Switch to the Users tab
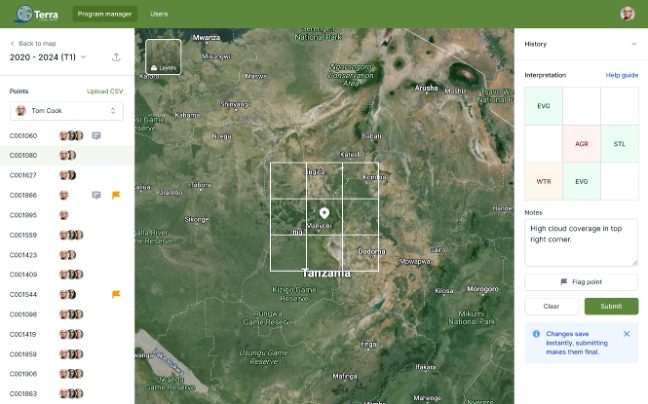648x404 pixels. tap(159, 14)
